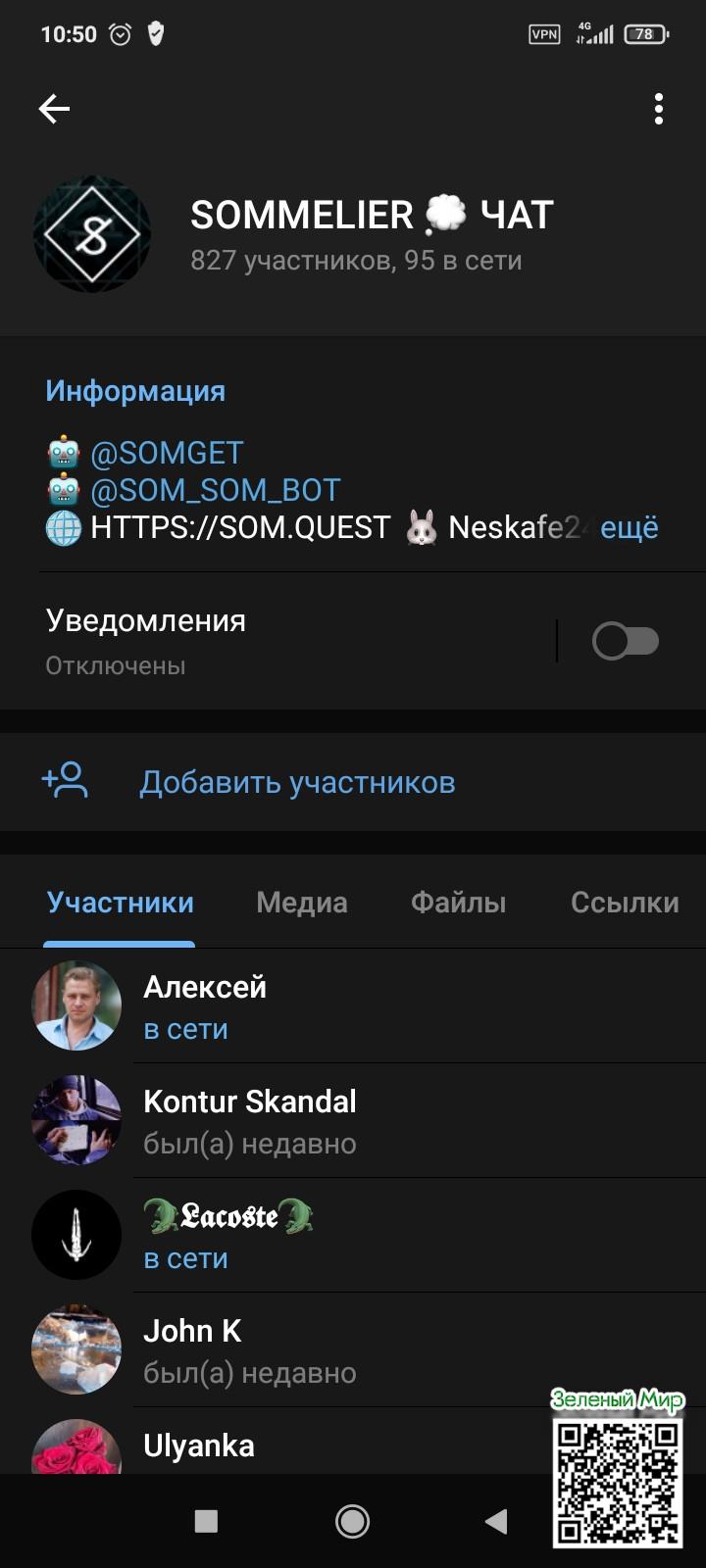706x1568 pixels.
Task: Open the @SOMGET bot link
Action: (x=167, y=453)
